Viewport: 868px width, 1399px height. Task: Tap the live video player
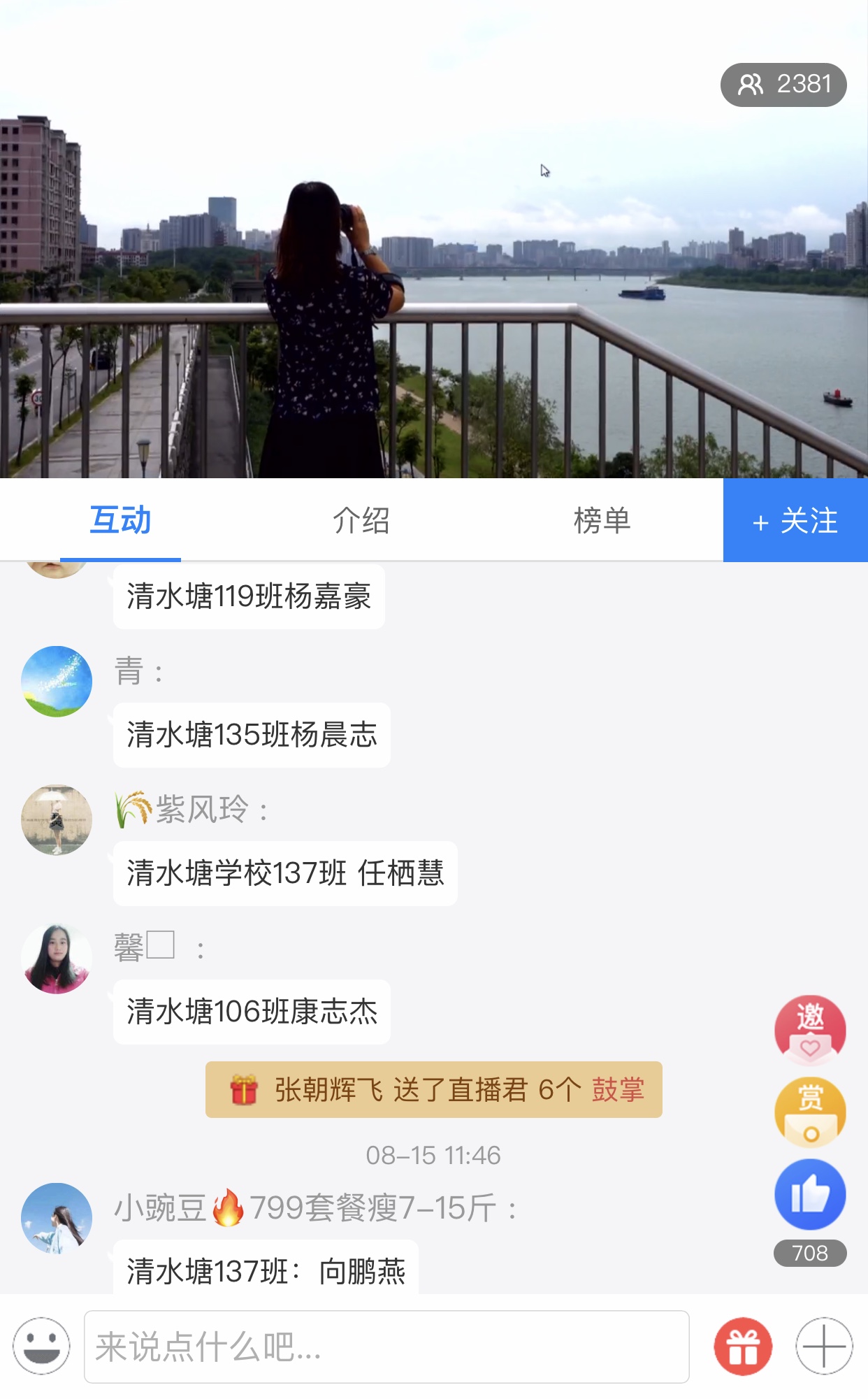pos(433,280)
